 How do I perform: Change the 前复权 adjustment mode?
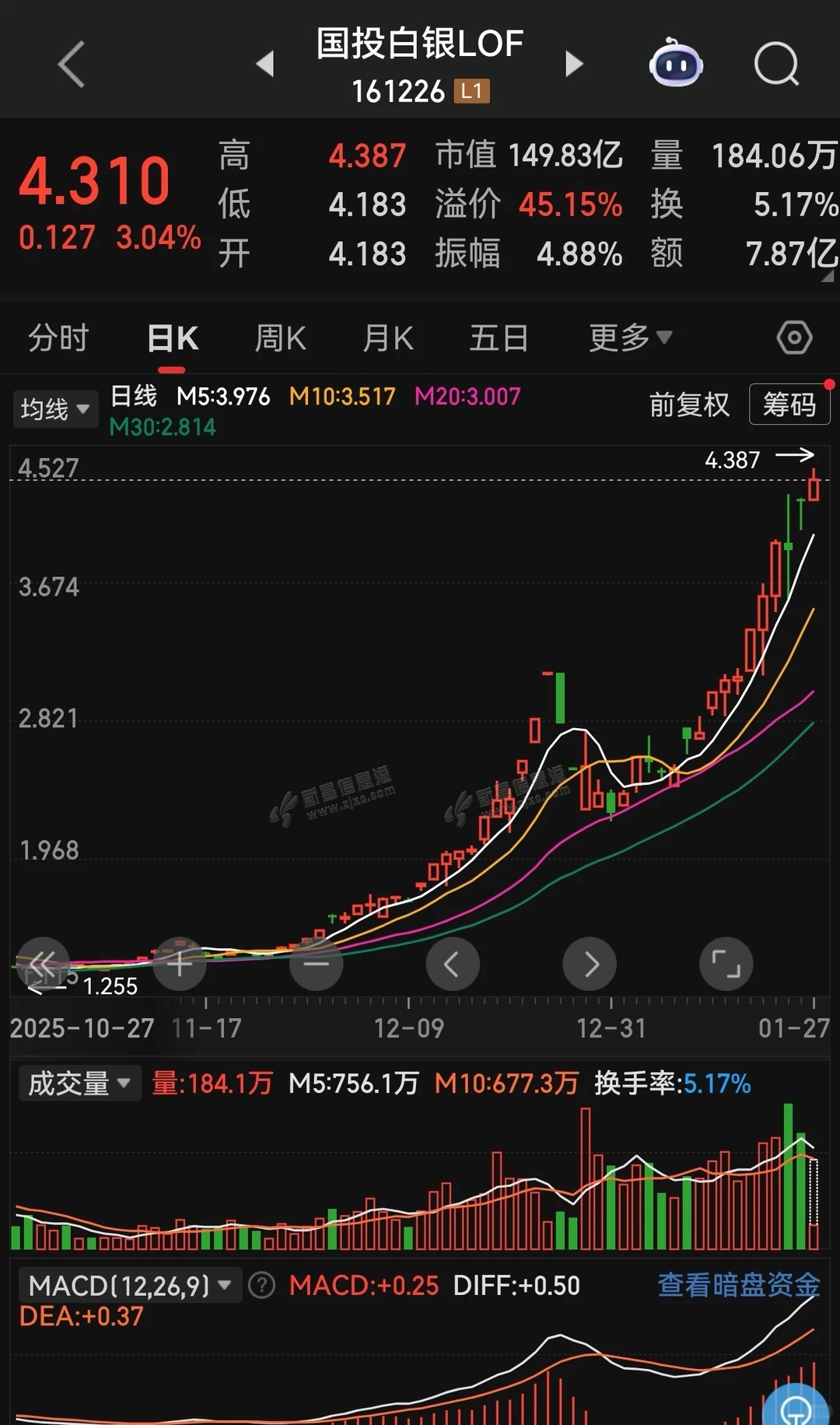pyautogui.click(x=689, y=404)
